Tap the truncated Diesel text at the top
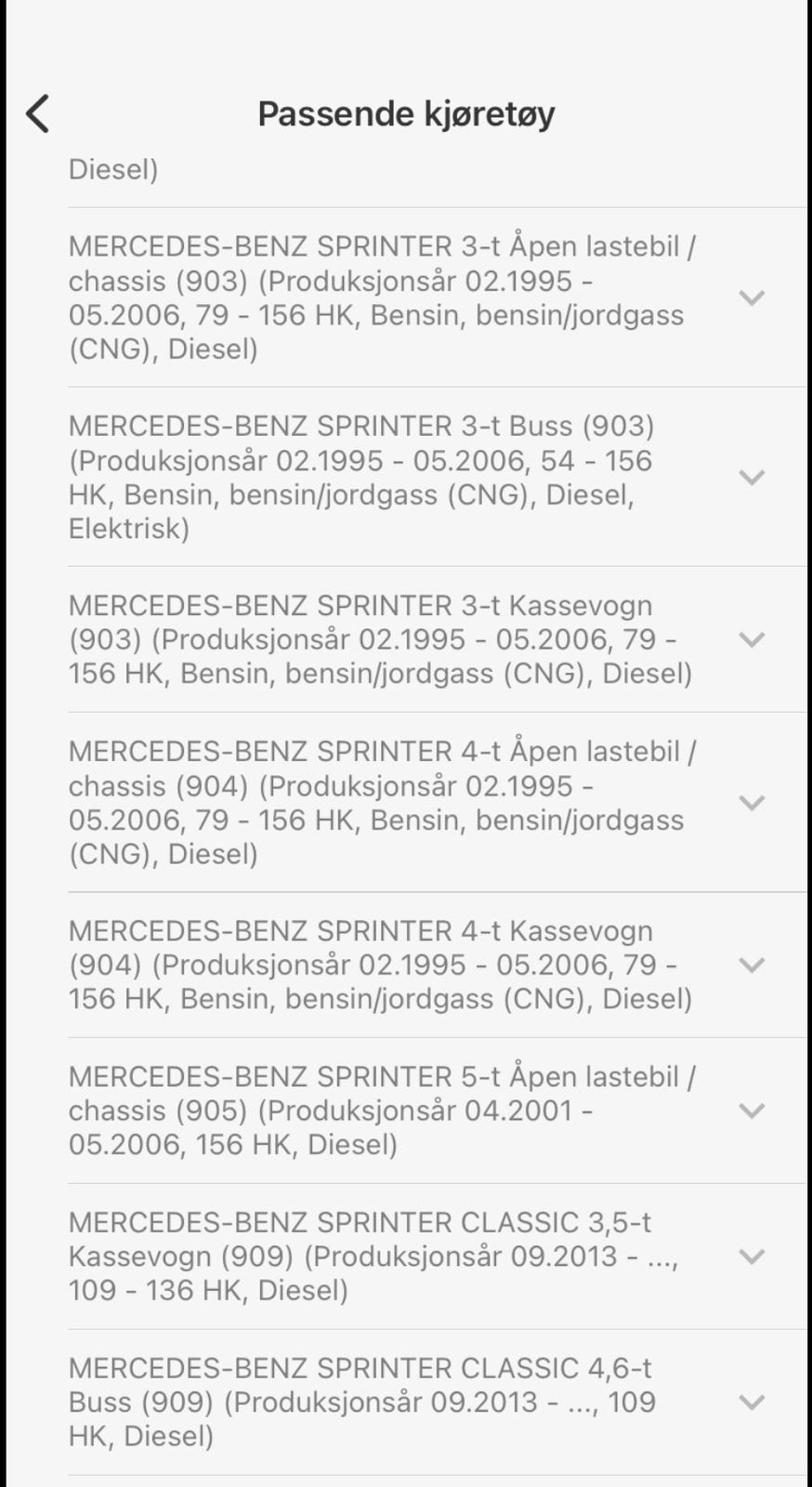812x1487 pixels. click(x=113, y=169)
